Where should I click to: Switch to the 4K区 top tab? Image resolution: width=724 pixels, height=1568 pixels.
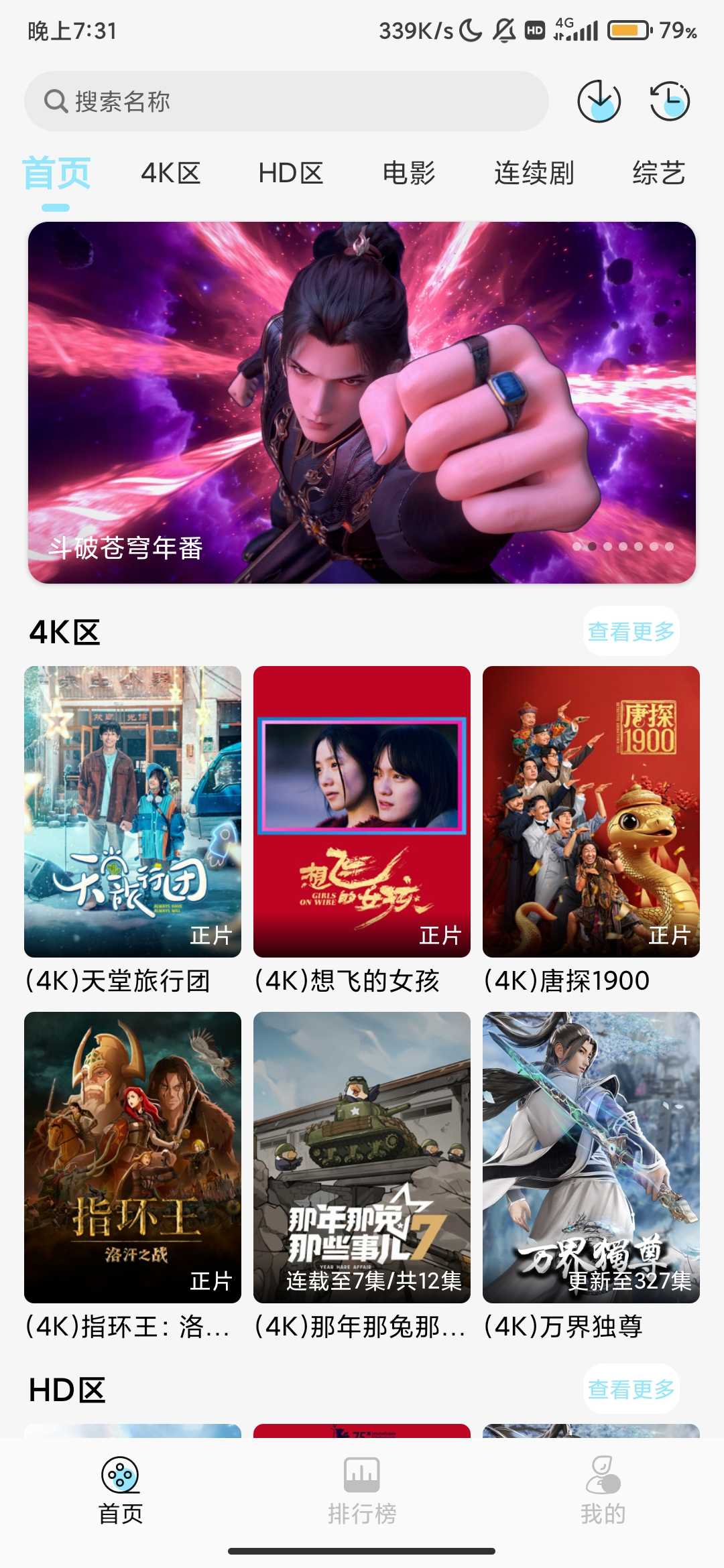[x=170, y=173]
